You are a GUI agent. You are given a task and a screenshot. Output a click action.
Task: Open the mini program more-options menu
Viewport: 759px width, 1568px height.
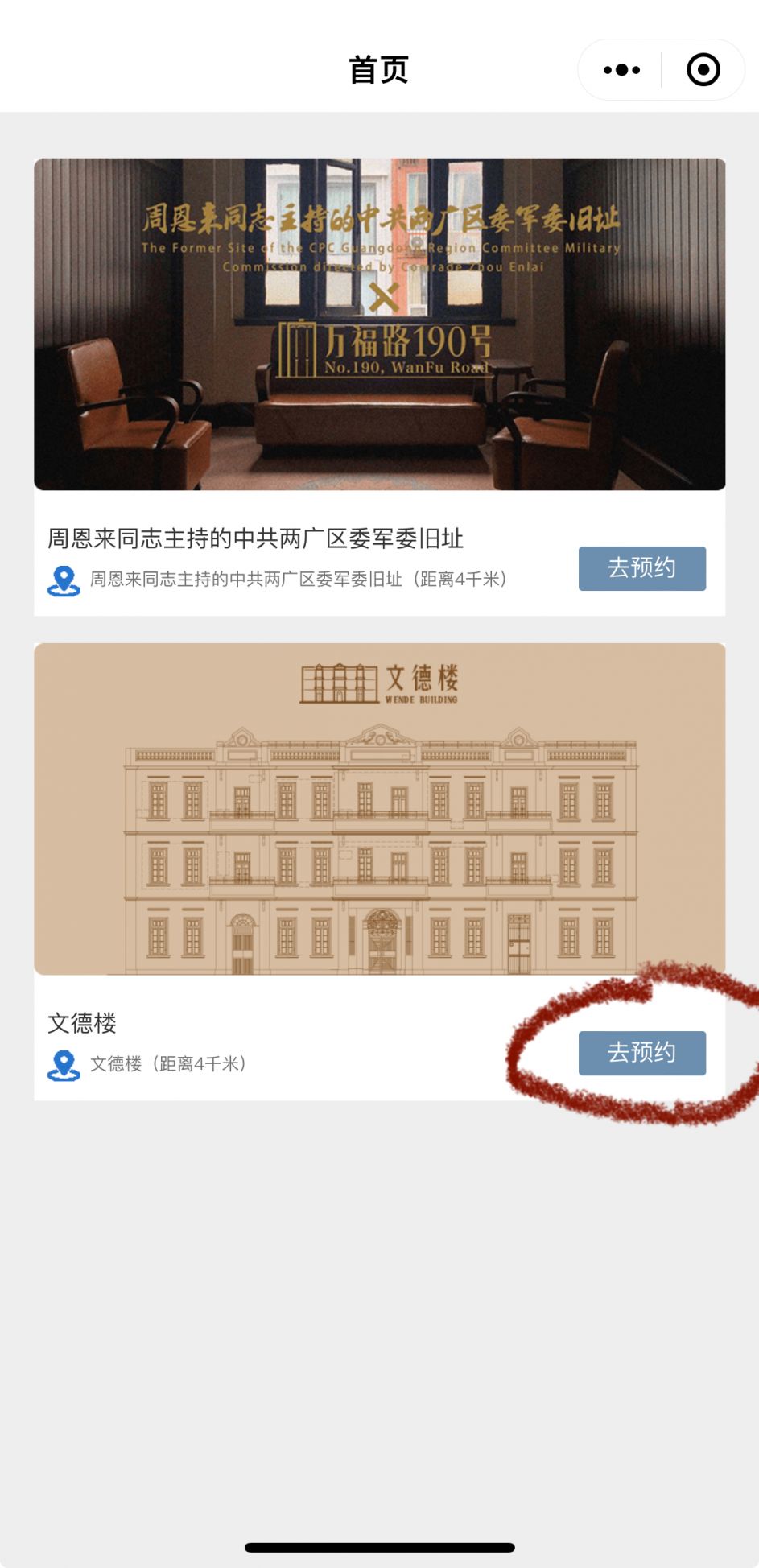tap(621, 70)
